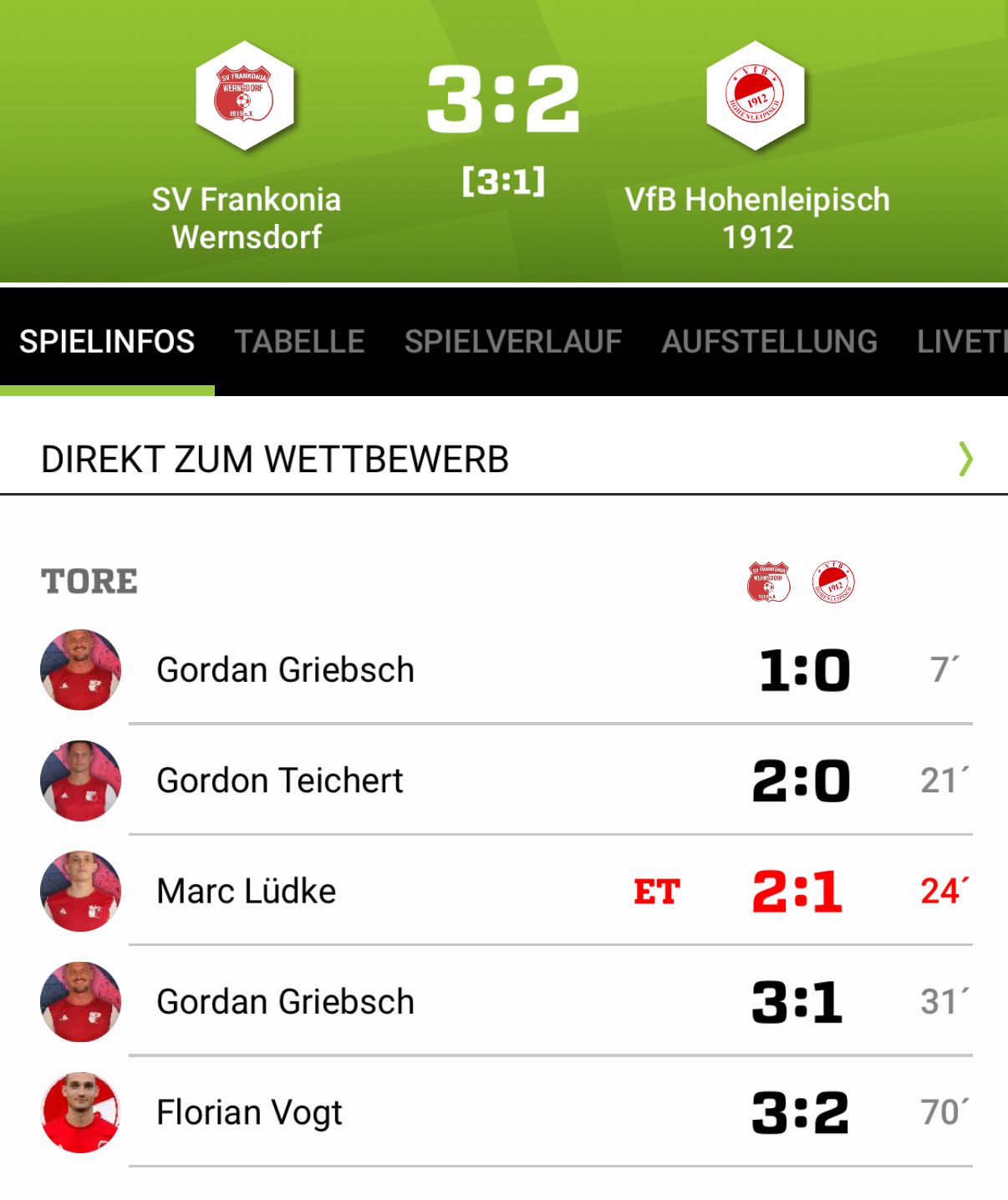Screen dimensions: 1008x1200
Task: Click the green SPIELINFOS active tab indicator bar
Action: click(107, 388)
